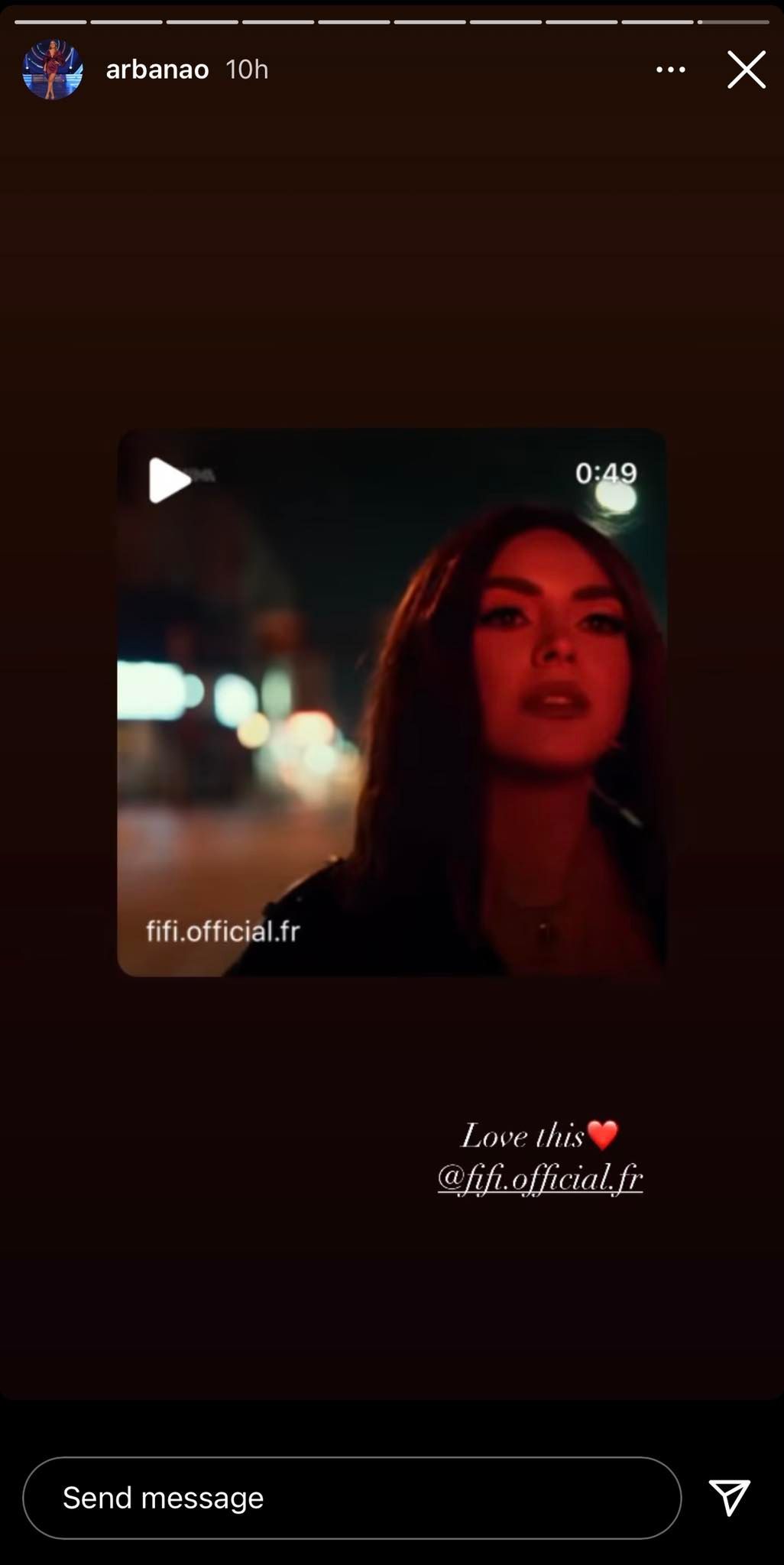The image size is (784, 1565).
Task: Close the story viewer
Action: pos(746,70)
